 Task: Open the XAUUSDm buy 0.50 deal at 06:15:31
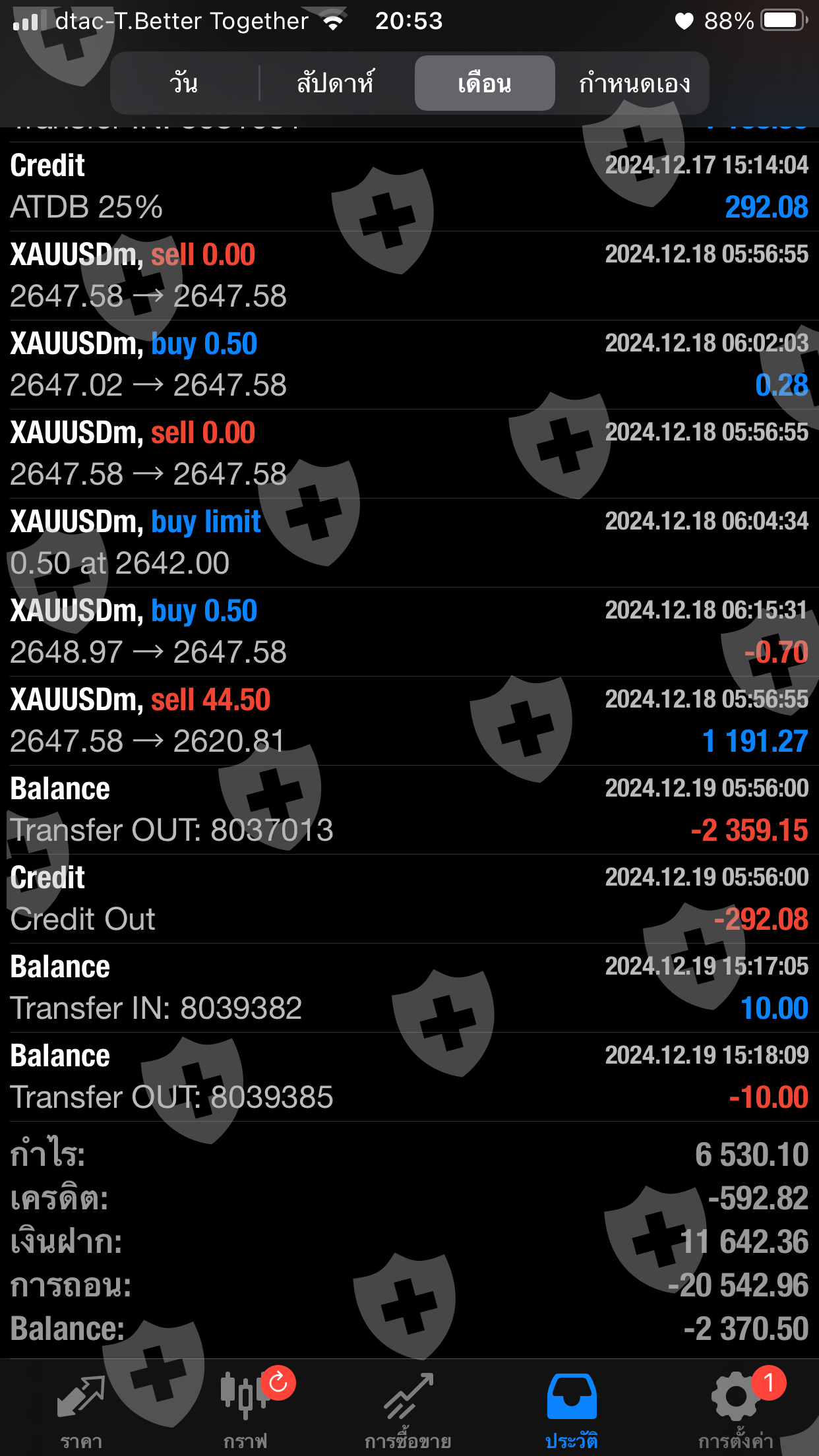click(x=409, y=632)
